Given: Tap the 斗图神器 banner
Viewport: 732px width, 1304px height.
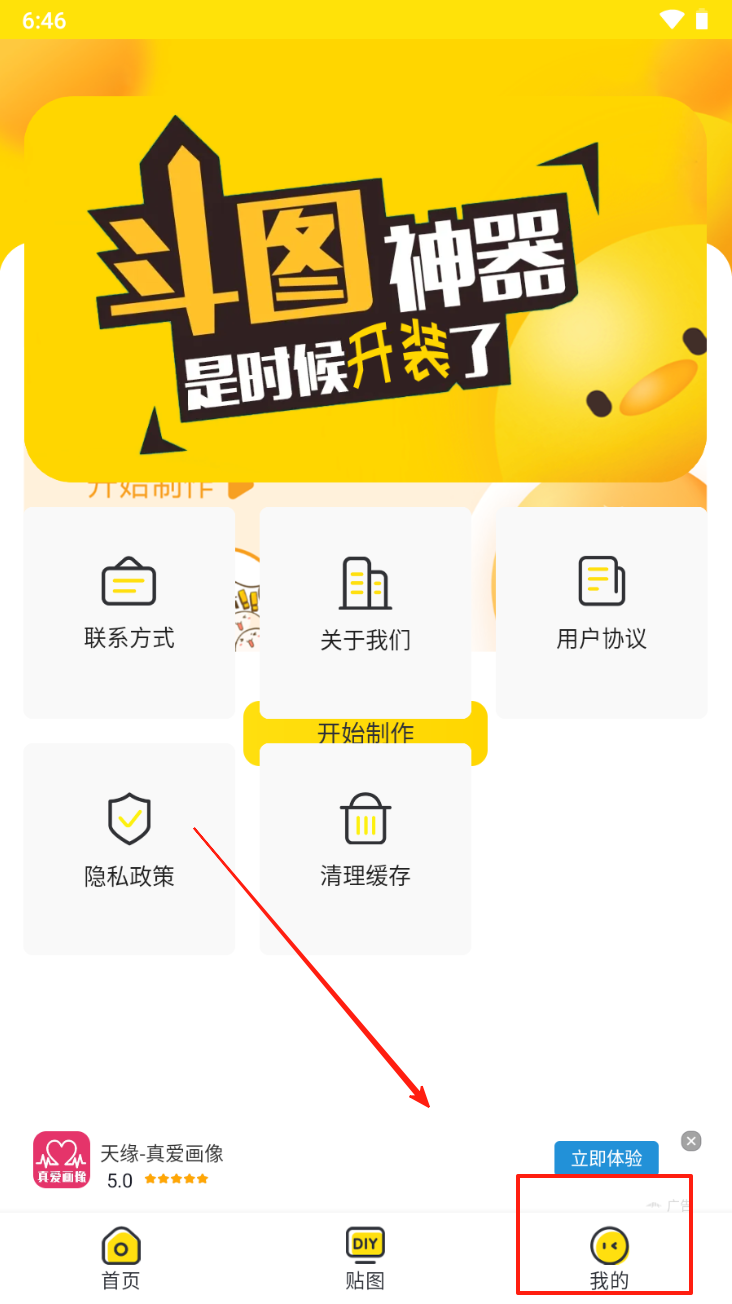Looking at the screenshot, I should click(x=365, y=289).
